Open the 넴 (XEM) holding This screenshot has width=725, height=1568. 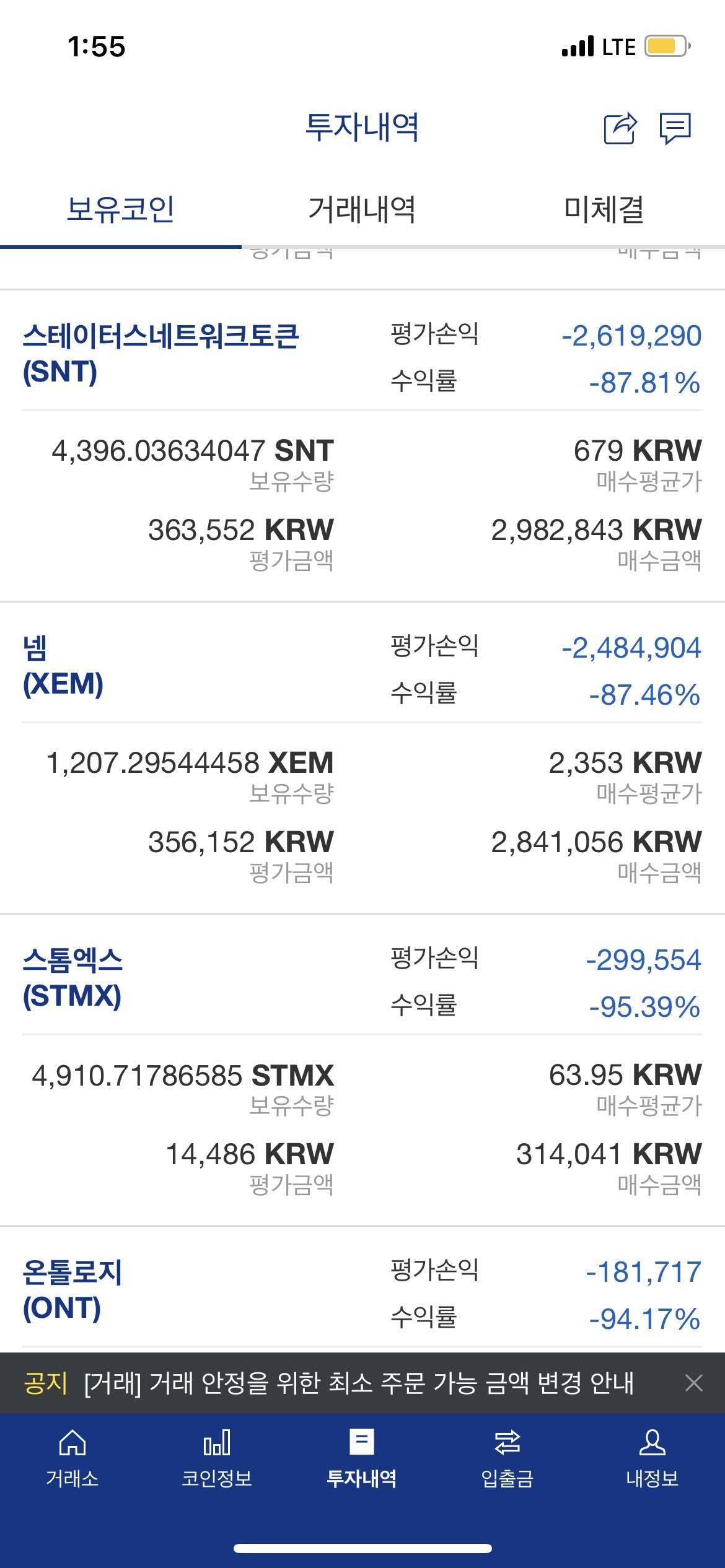click(x=63, y=666)
